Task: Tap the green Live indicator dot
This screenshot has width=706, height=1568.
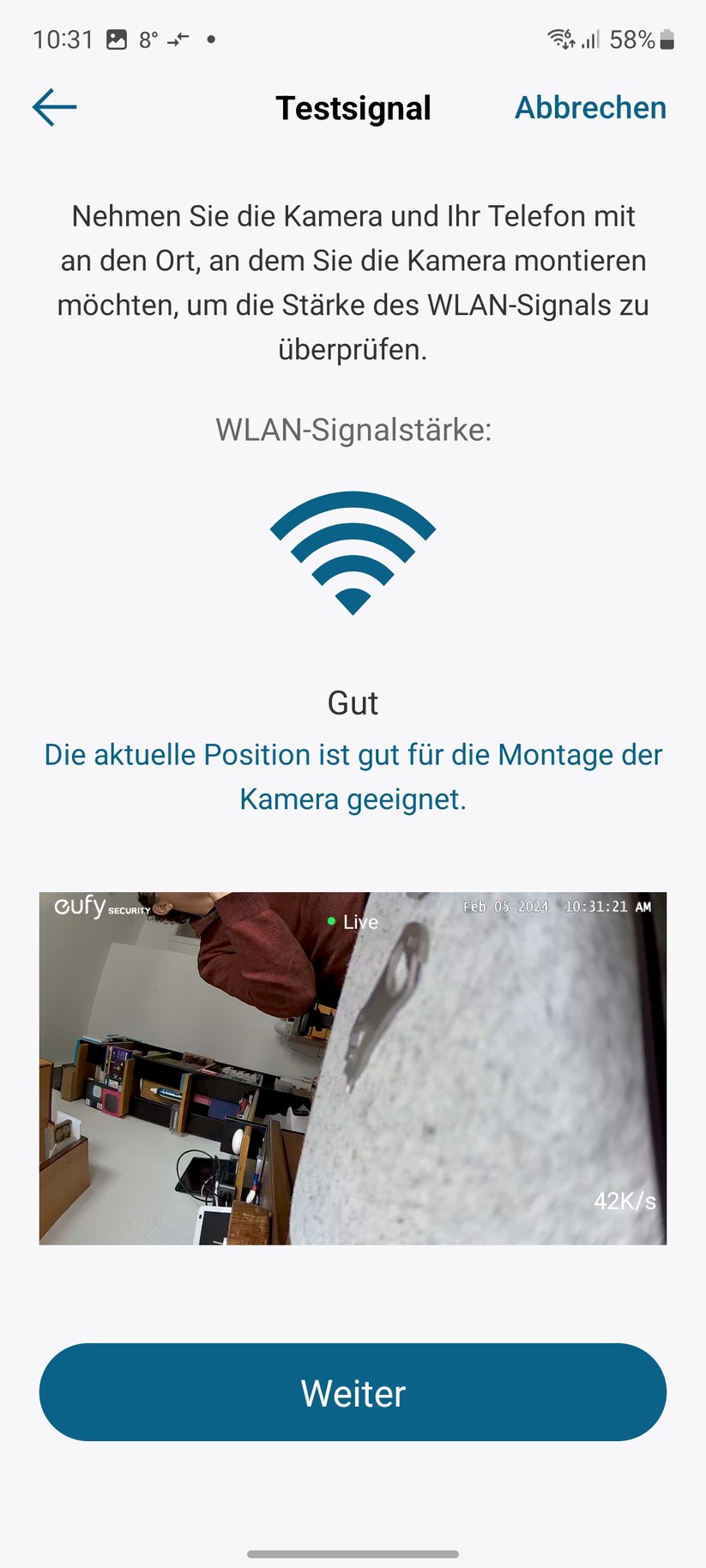Action: [x=332, y=922]
